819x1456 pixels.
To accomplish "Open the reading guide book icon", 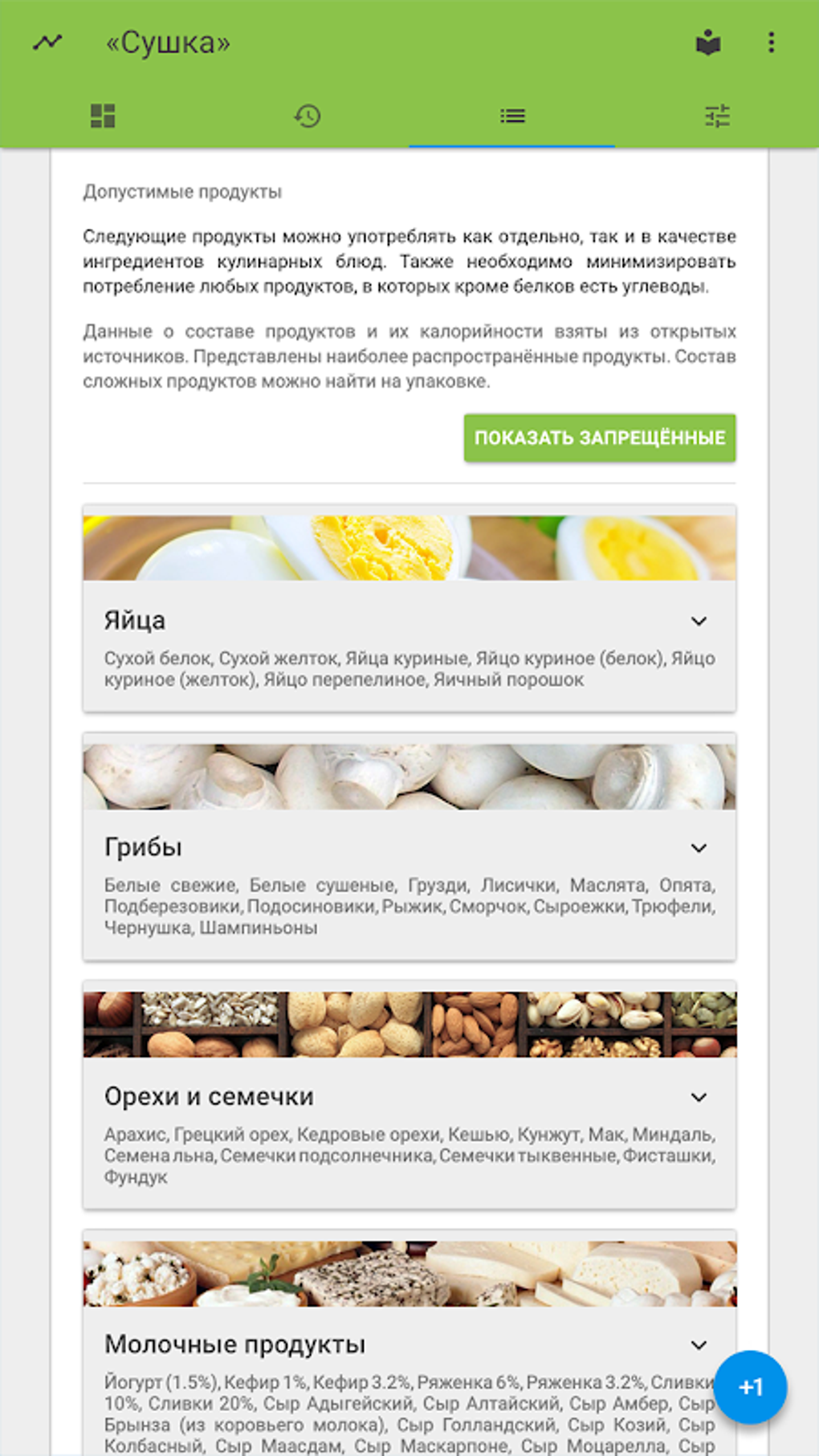I will 707,42.
